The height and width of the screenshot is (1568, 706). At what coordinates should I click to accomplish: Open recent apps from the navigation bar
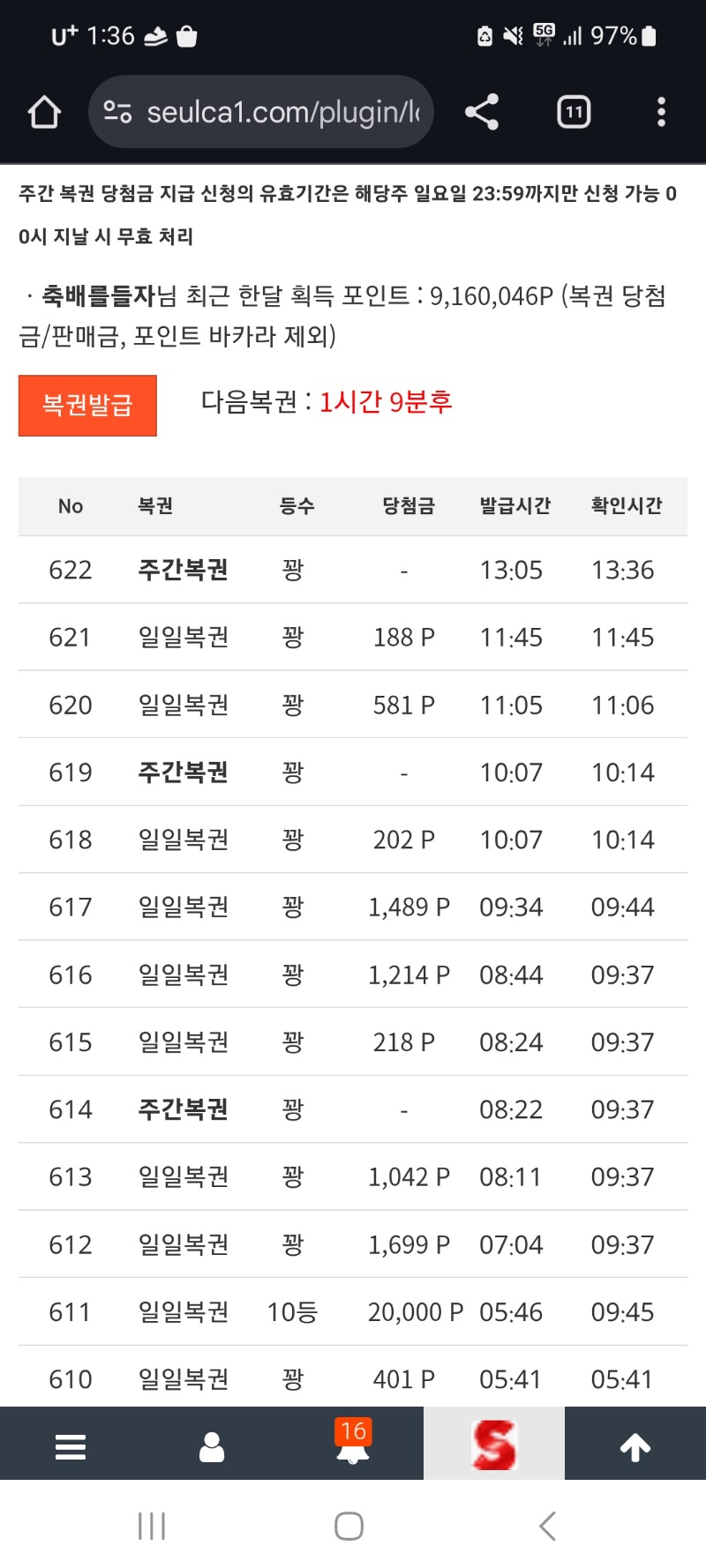(x=152, y=1526)
